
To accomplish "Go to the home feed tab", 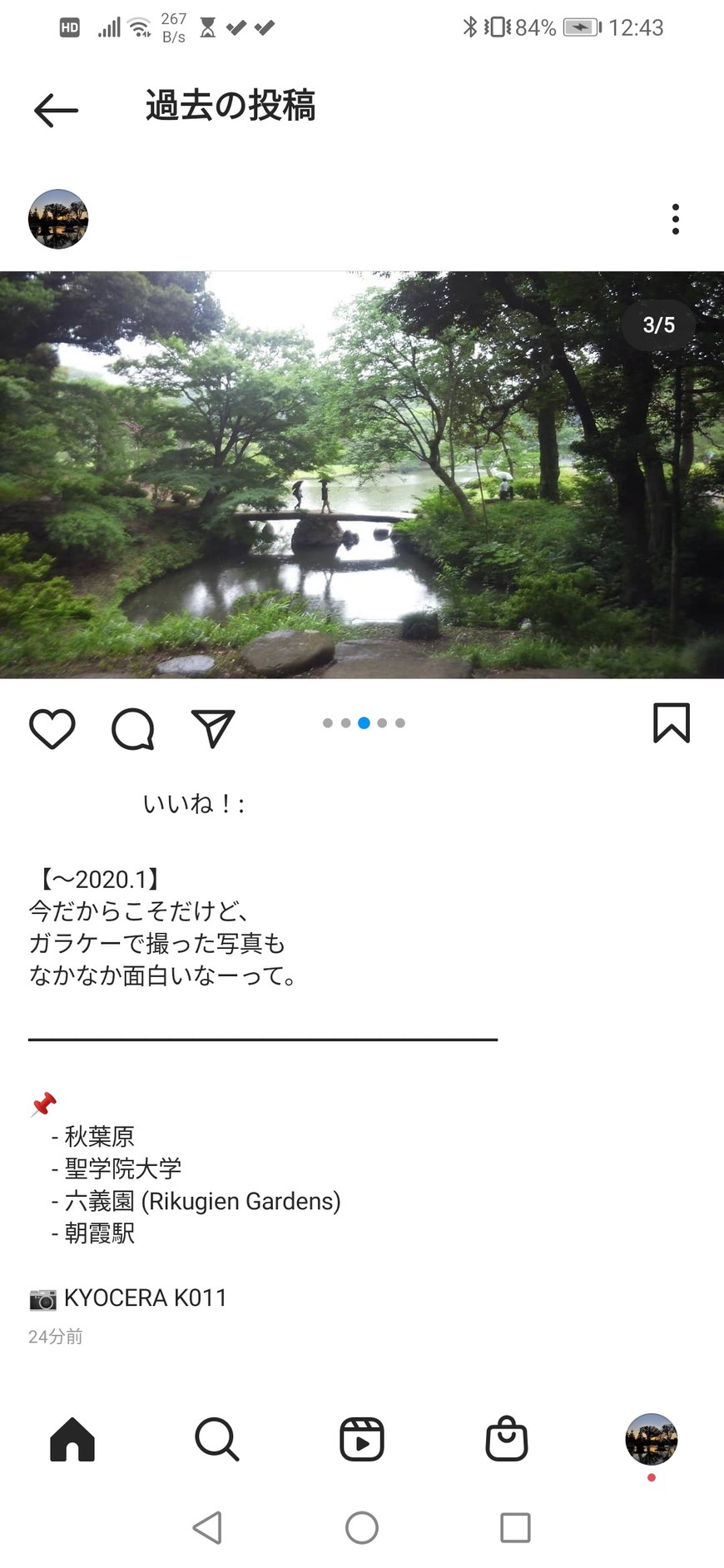I will point(72,1439).
